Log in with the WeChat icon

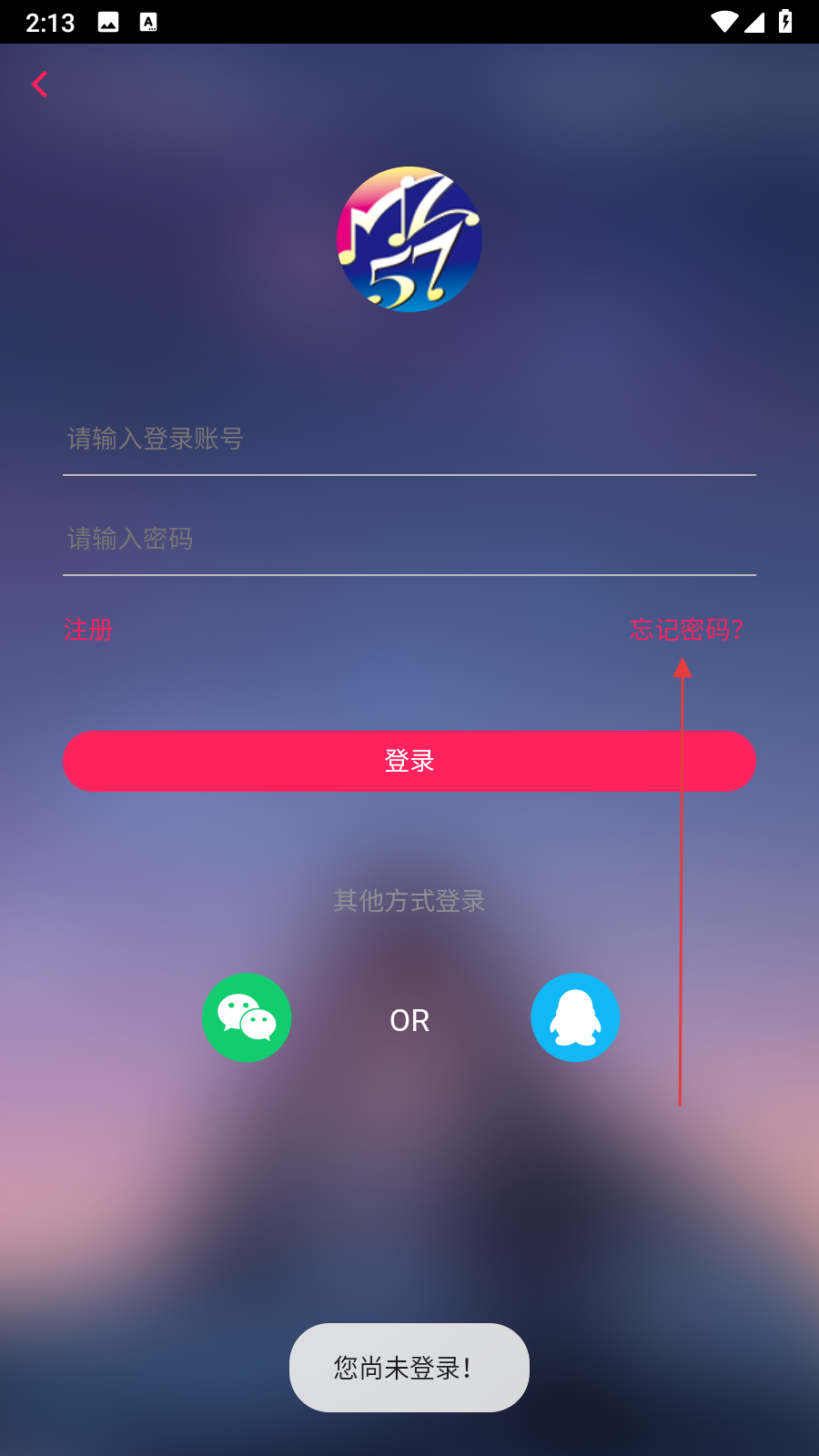pos(247,1017)
